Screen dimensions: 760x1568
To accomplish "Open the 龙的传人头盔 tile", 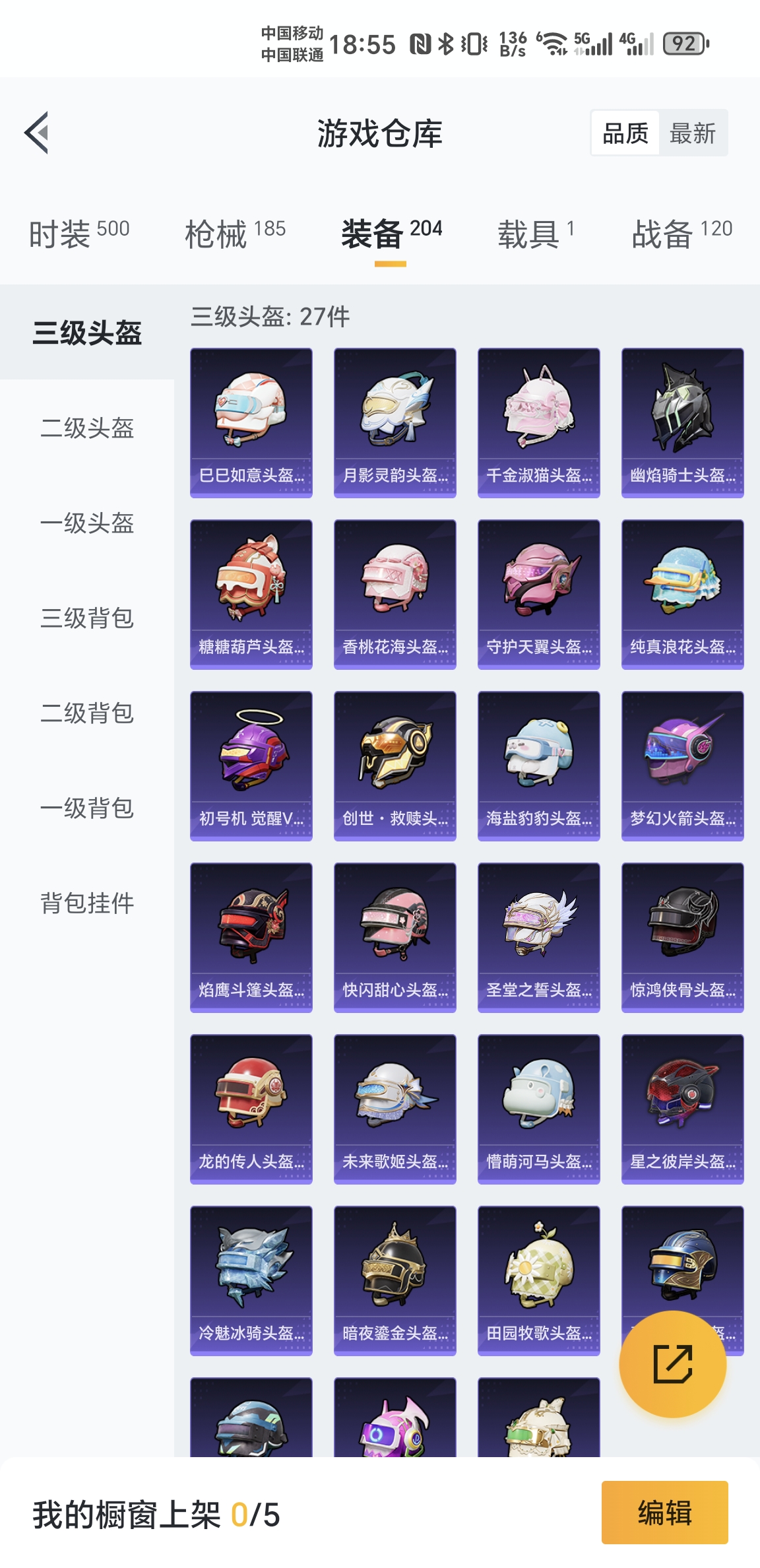I will pos(251,1109).
